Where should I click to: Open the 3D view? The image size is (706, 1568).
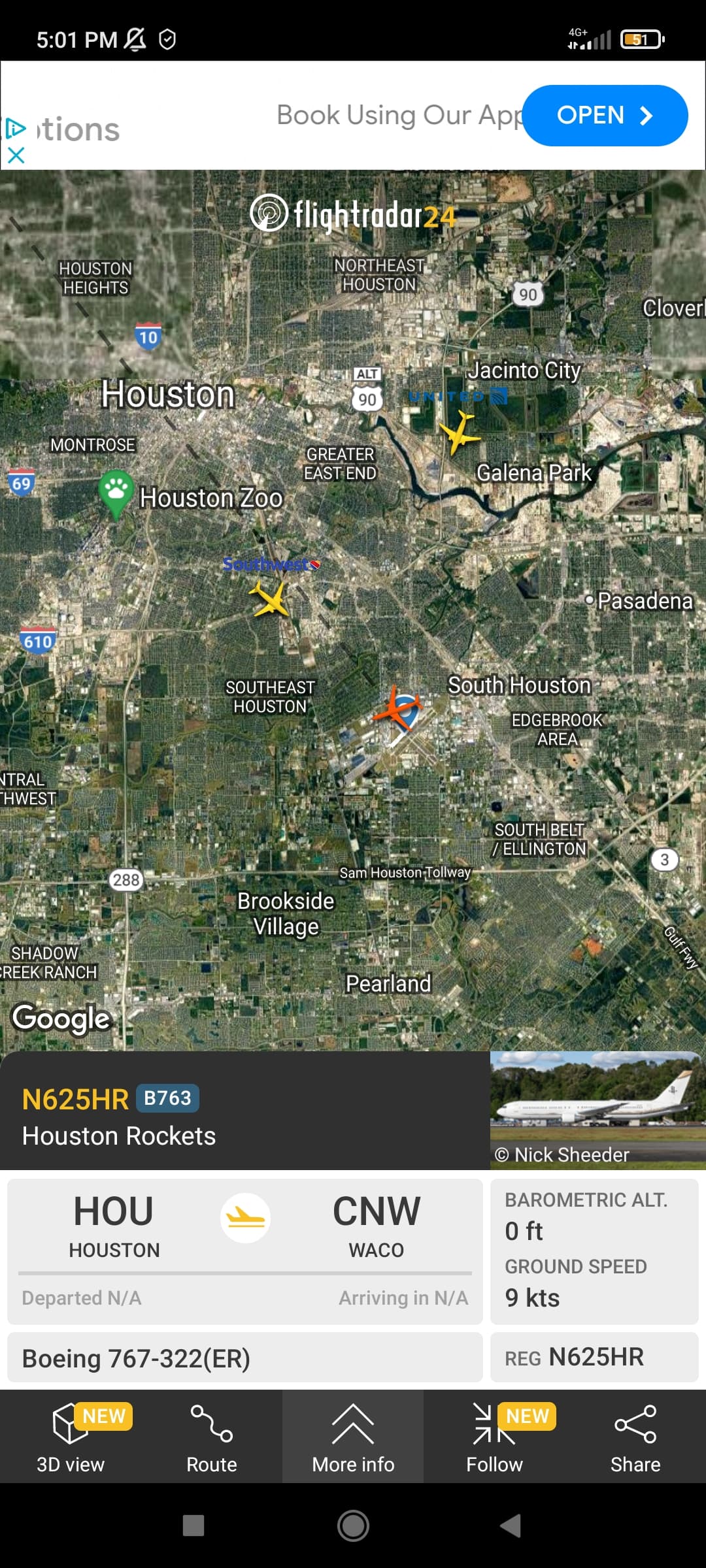71,1437
